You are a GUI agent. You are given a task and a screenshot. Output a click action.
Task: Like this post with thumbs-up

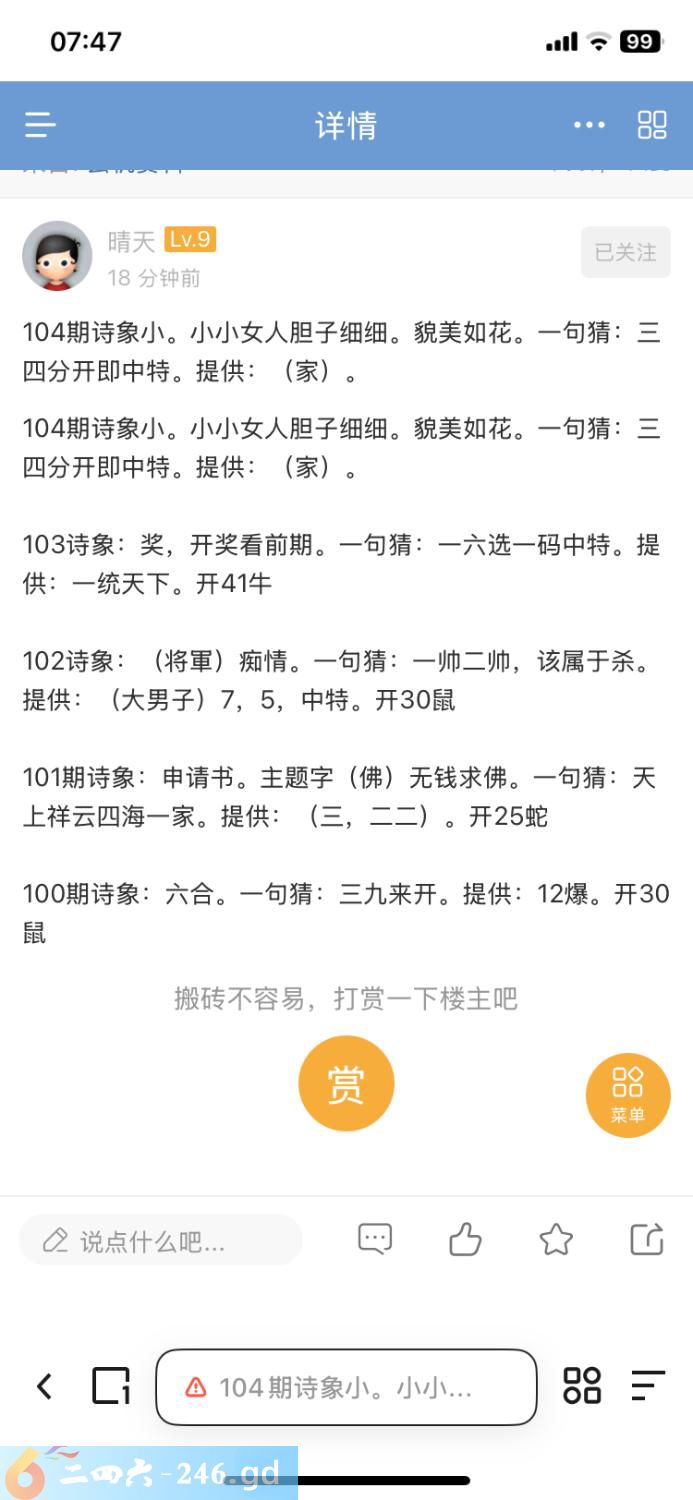pyautogui.click(x=465, y=1240)
